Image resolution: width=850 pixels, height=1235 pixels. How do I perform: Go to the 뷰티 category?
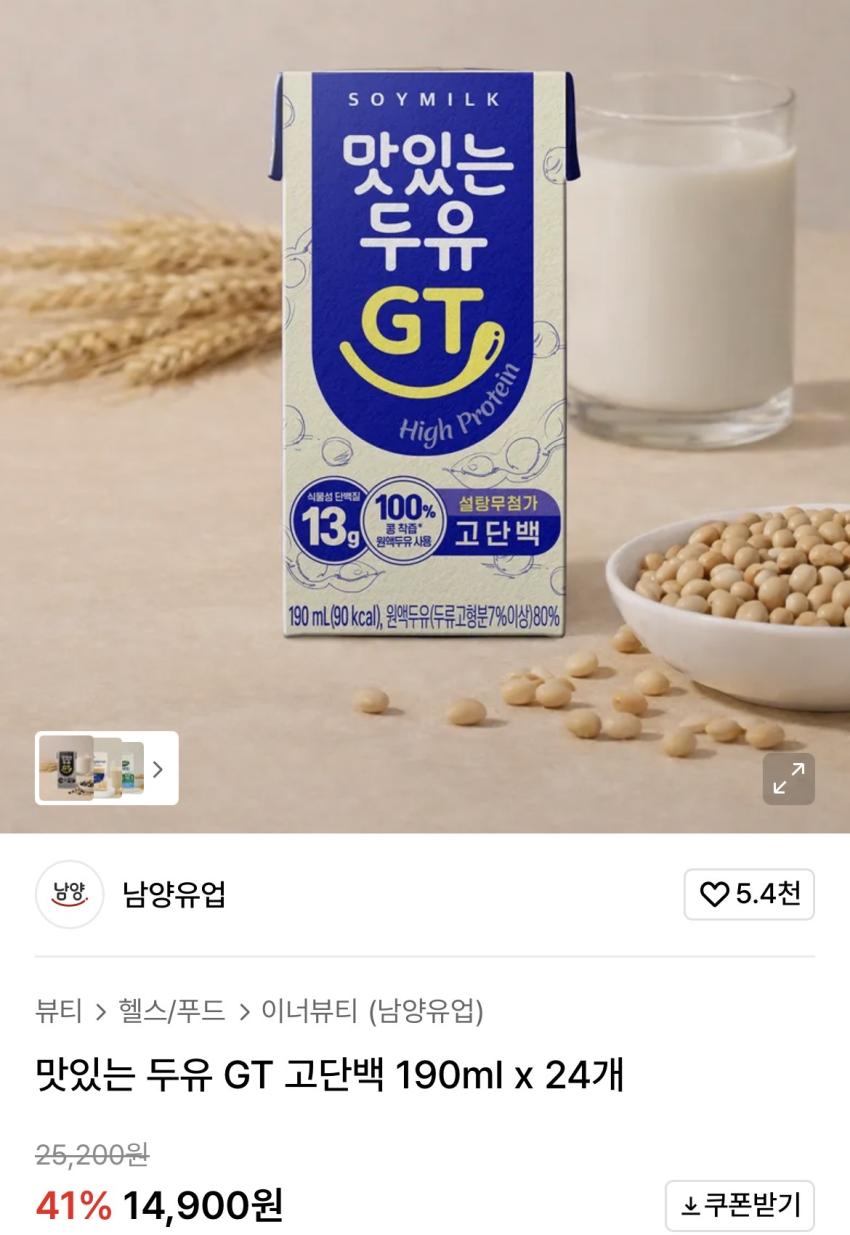pyautogui.click(x=58, y=1011)
